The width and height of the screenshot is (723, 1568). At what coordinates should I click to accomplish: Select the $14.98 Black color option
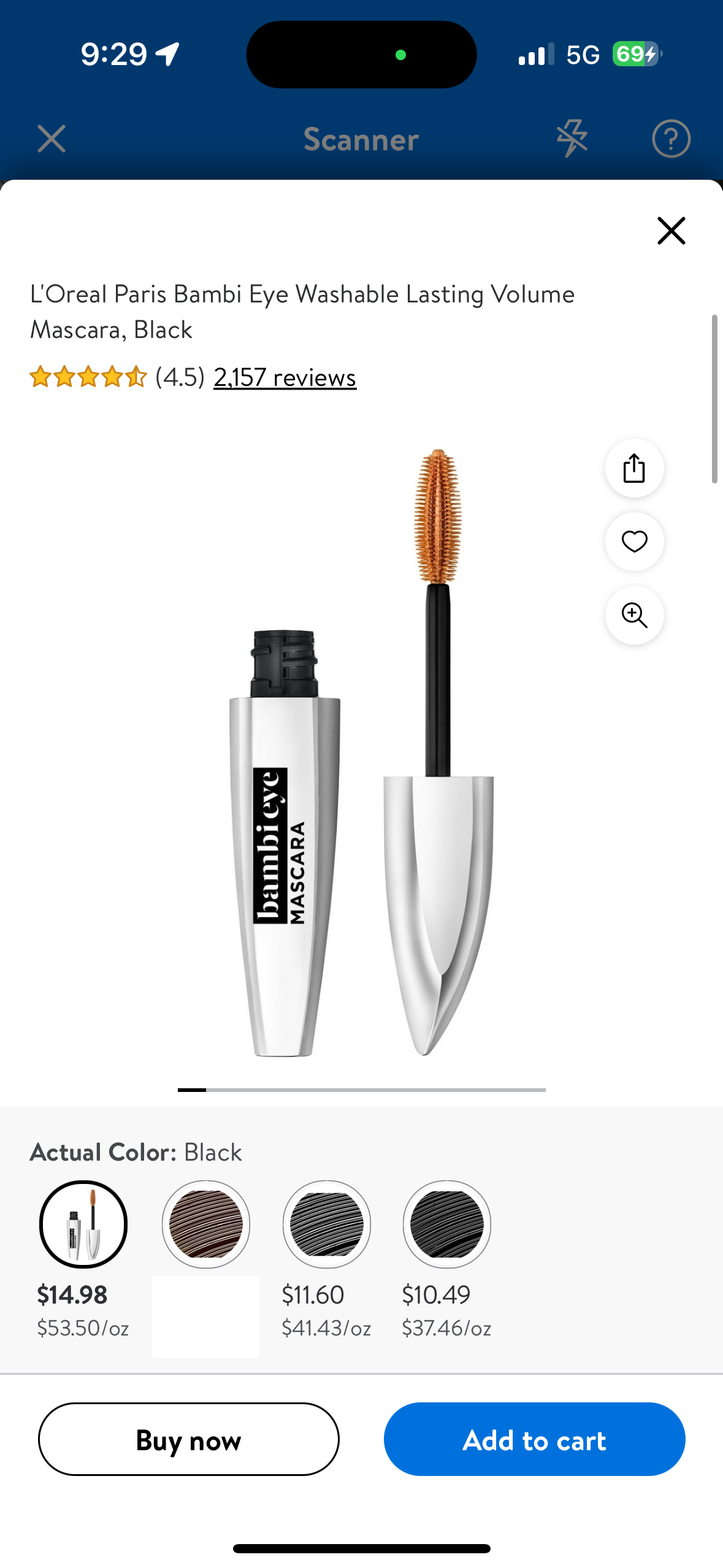pyautogui.click(x=83, y=1224)
